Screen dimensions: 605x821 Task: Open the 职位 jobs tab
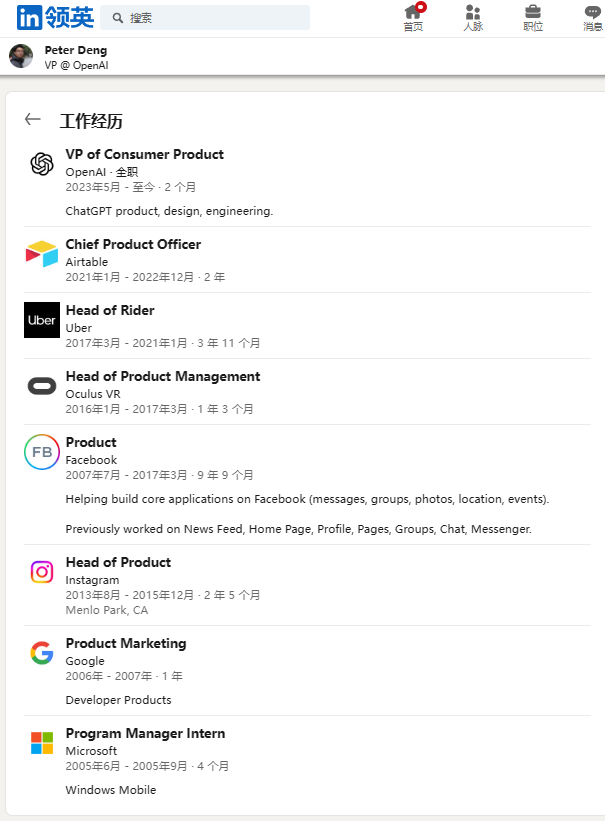533,17
